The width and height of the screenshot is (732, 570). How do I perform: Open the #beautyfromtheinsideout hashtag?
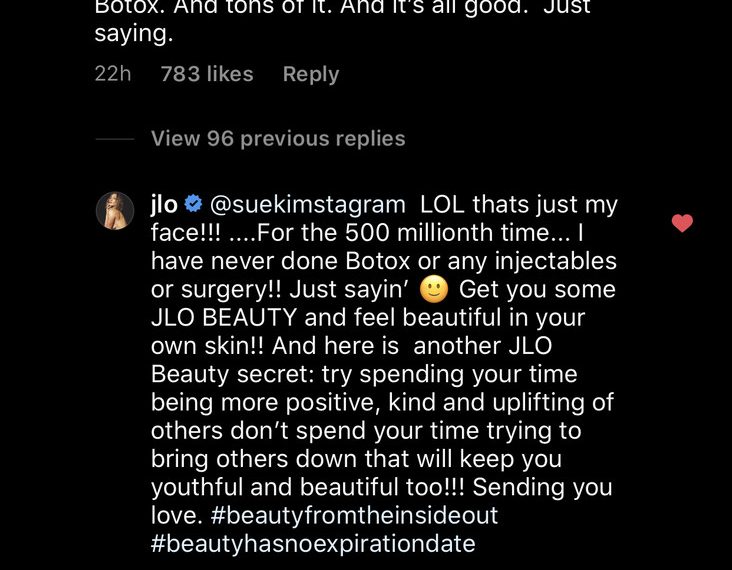tap(355, 517)
